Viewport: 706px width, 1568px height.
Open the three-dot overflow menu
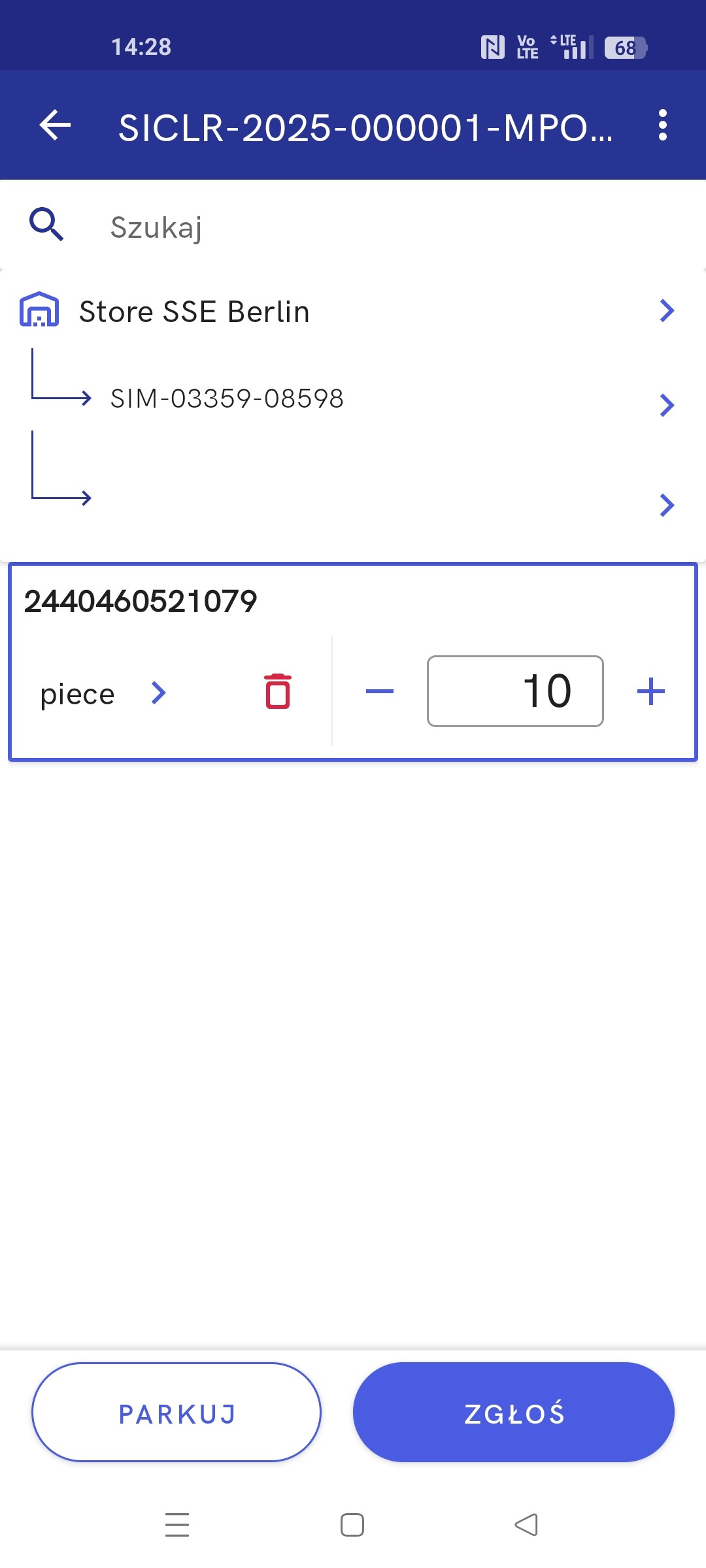pyautogui.click(x=663, y=125)
